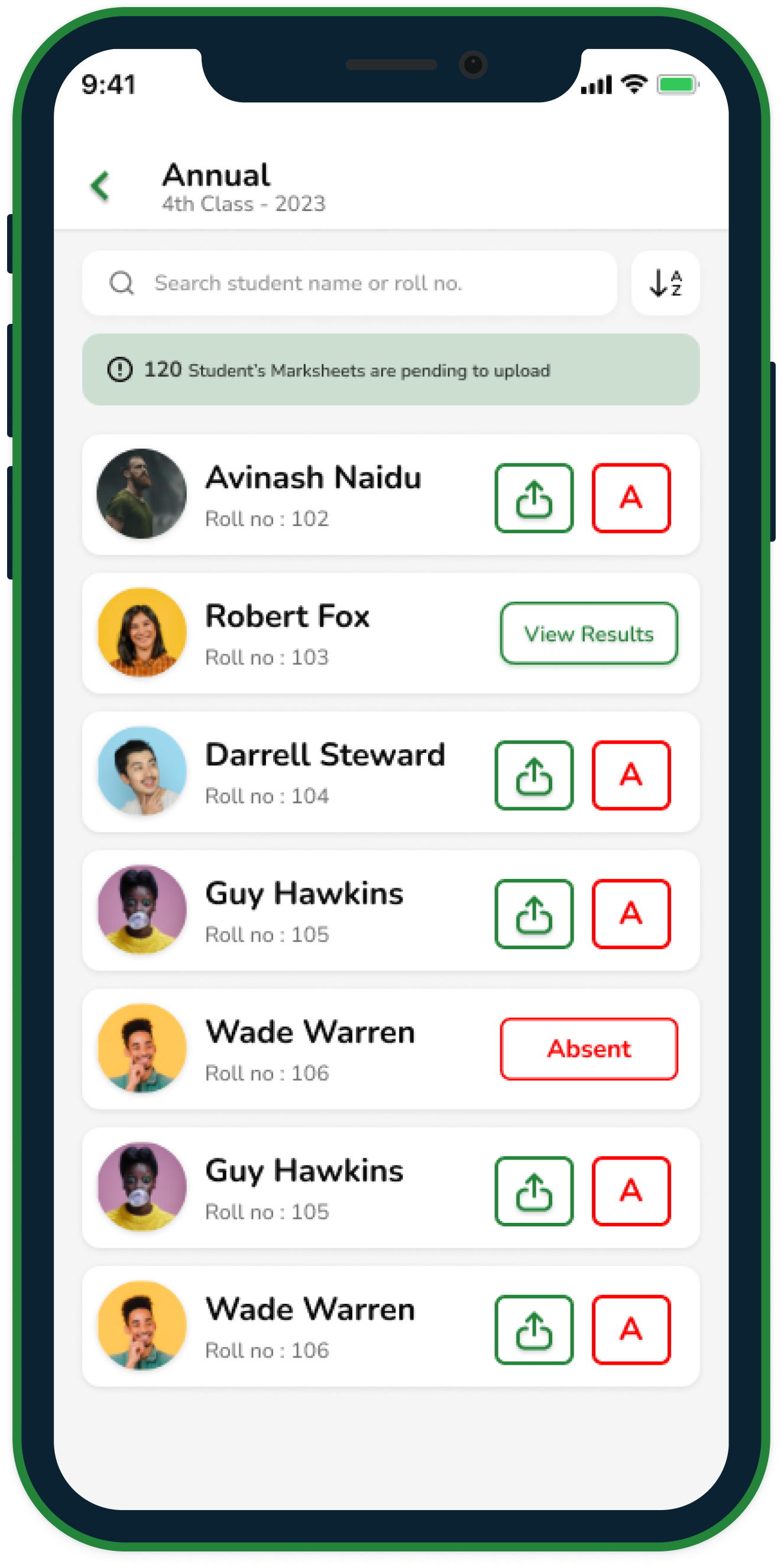This screenshot has width=781, height=1568.
Task: Tap the student name search field
Action: pyautogui.click(x=350, y=283)
